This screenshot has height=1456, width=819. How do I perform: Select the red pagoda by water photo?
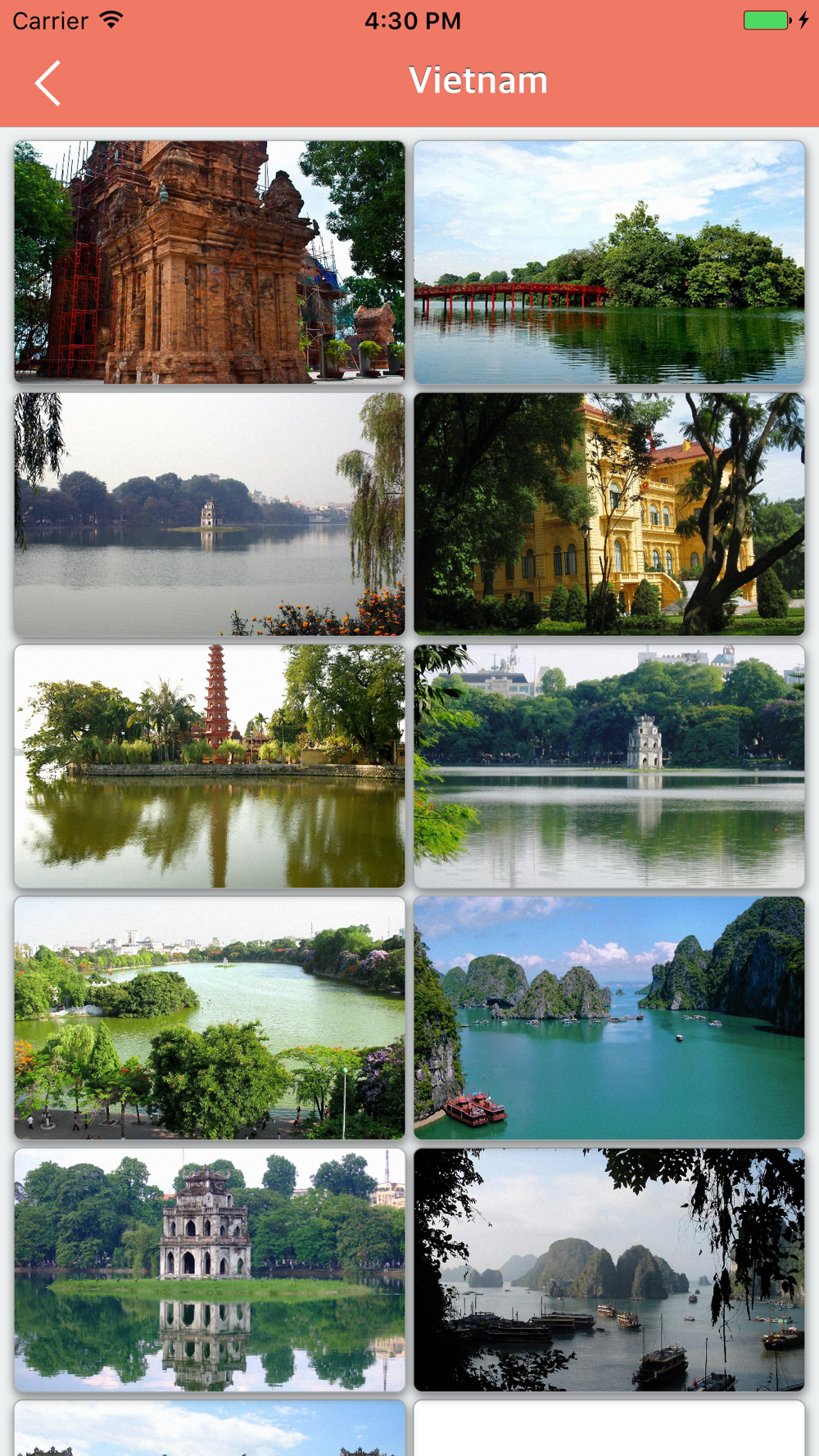(x=210, y=766)
